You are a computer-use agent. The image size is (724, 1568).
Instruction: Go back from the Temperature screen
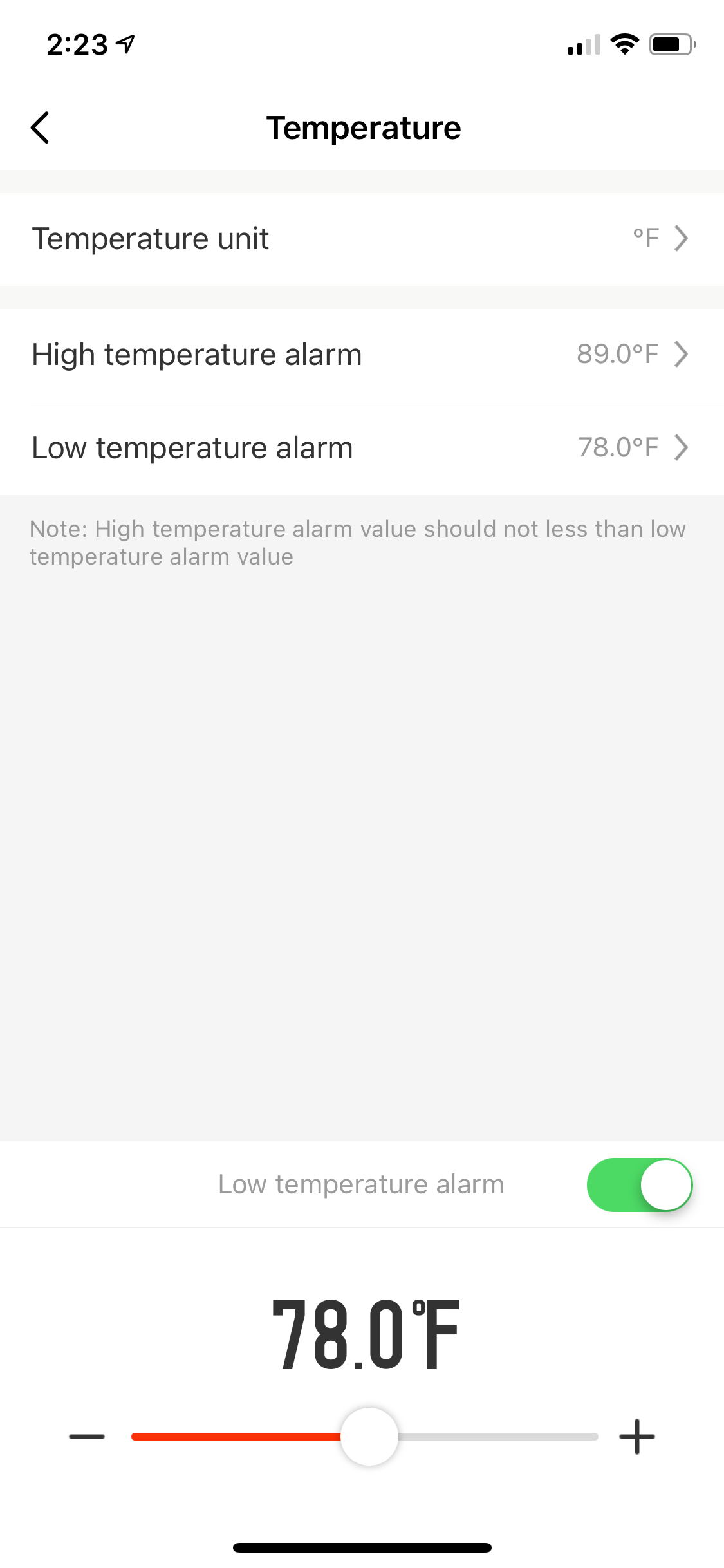coord(40,127)
